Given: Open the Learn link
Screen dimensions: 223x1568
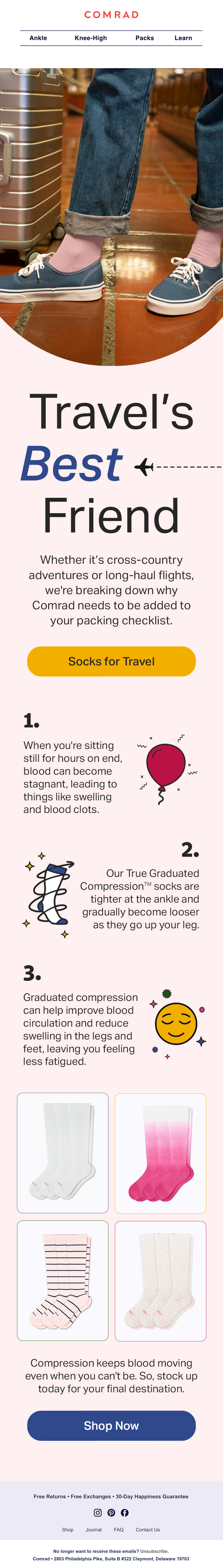Looking at the screenshot, I should click(x=183, y=38).
